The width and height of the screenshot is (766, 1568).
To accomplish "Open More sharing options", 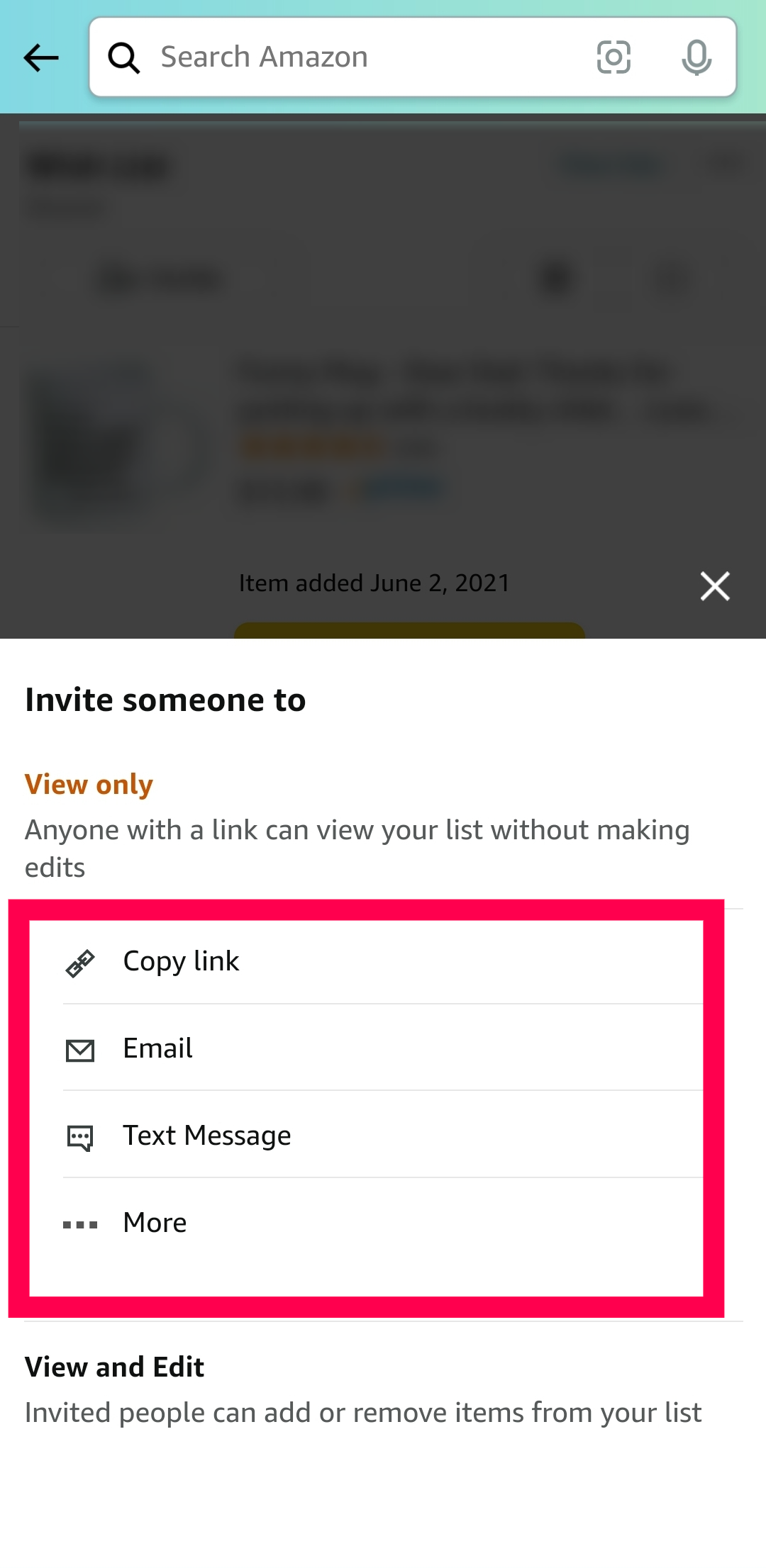I will point(155,1223).
